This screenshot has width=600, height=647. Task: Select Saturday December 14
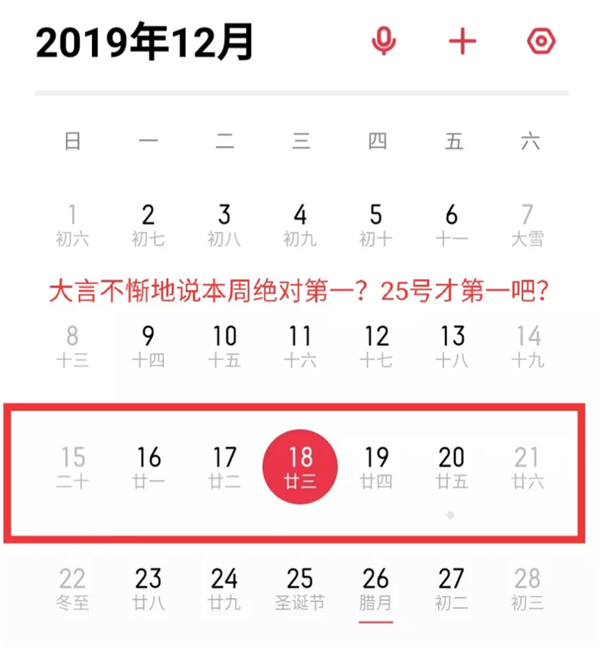click(x=528, y=345)
